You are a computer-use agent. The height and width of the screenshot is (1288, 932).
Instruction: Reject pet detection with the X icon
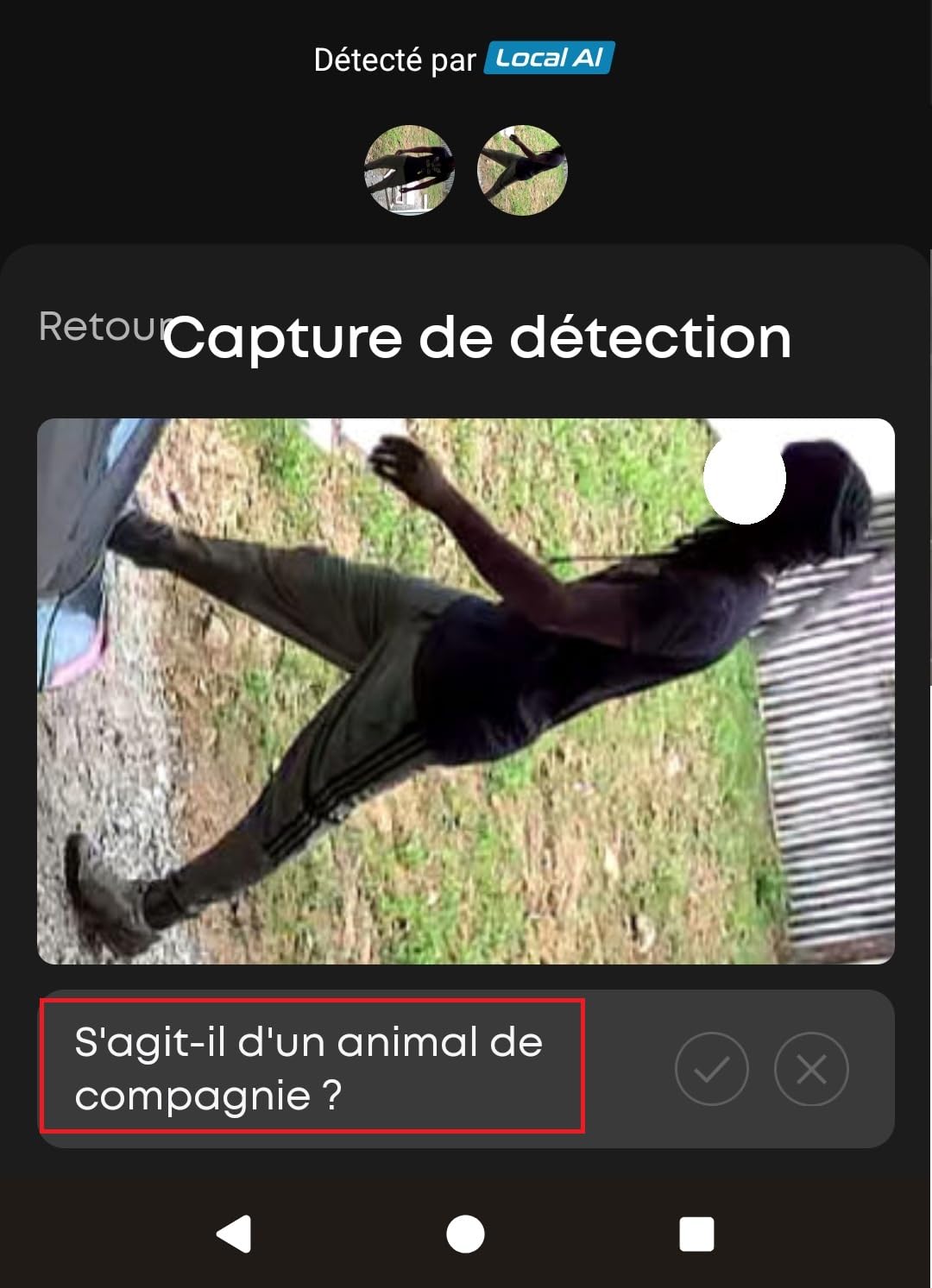[811, 1069]
